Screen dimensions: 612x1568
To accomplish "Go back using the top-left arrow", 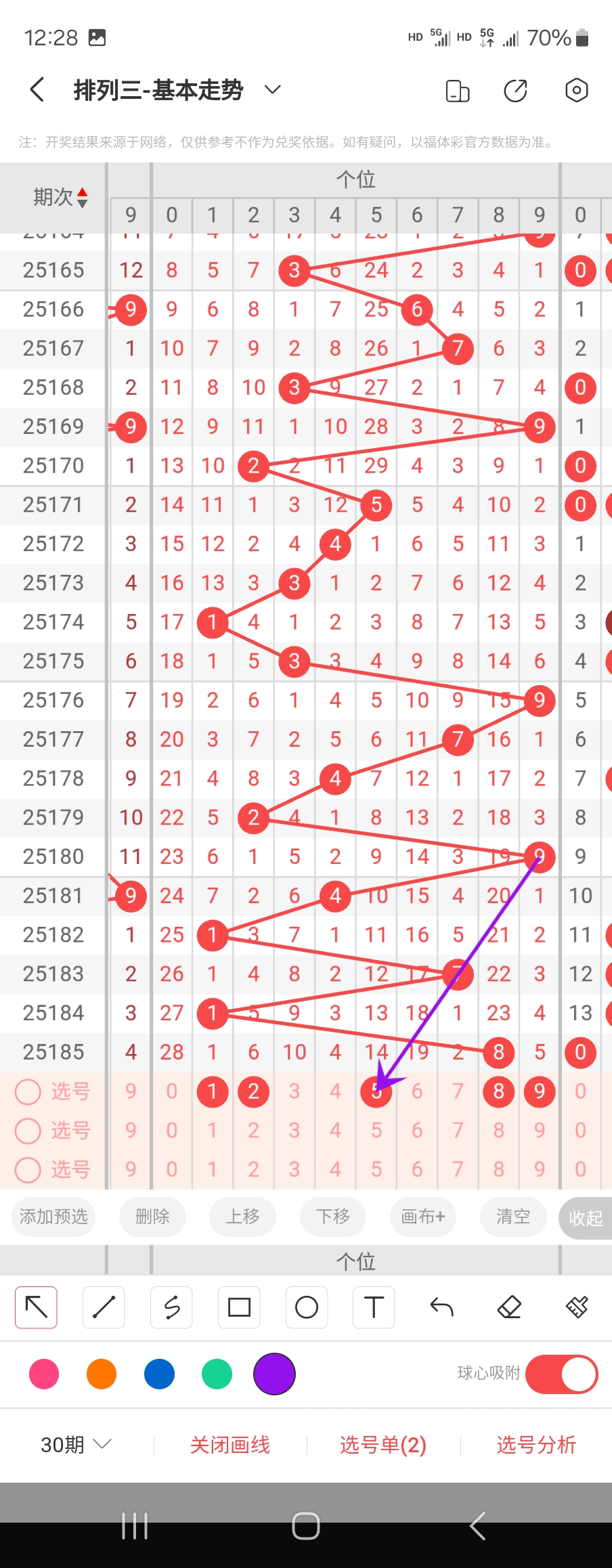I will [x=37, y=89].
